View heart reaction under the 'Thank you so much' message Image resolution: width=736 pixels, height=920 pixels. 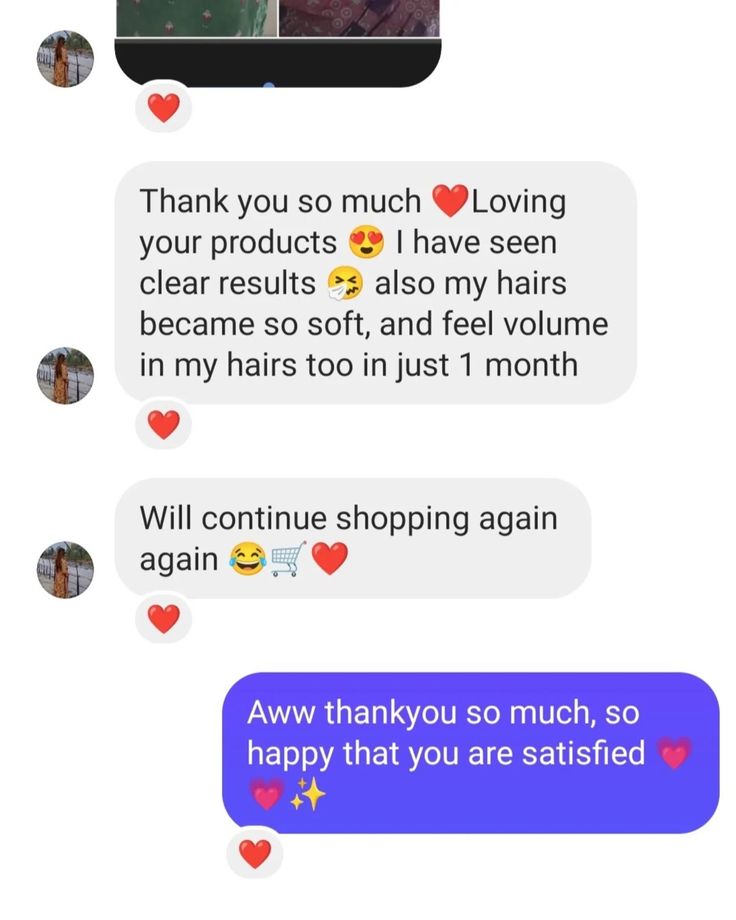163,426
